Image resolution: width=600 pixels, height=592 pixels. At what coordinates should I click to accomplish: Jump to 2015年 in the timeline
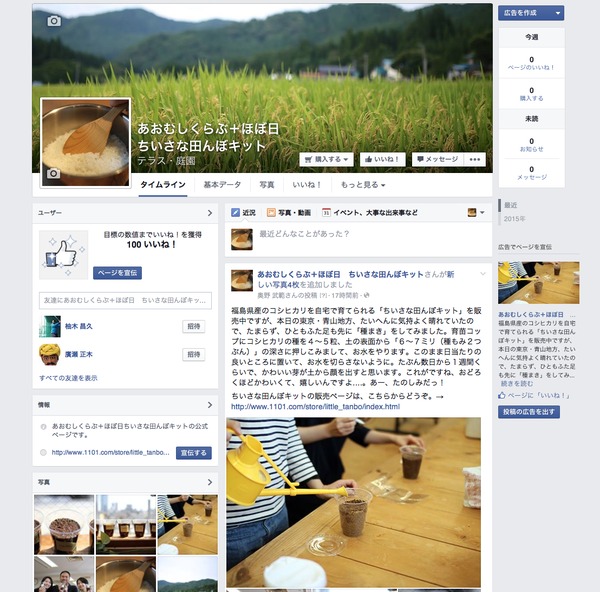[514, 218]
